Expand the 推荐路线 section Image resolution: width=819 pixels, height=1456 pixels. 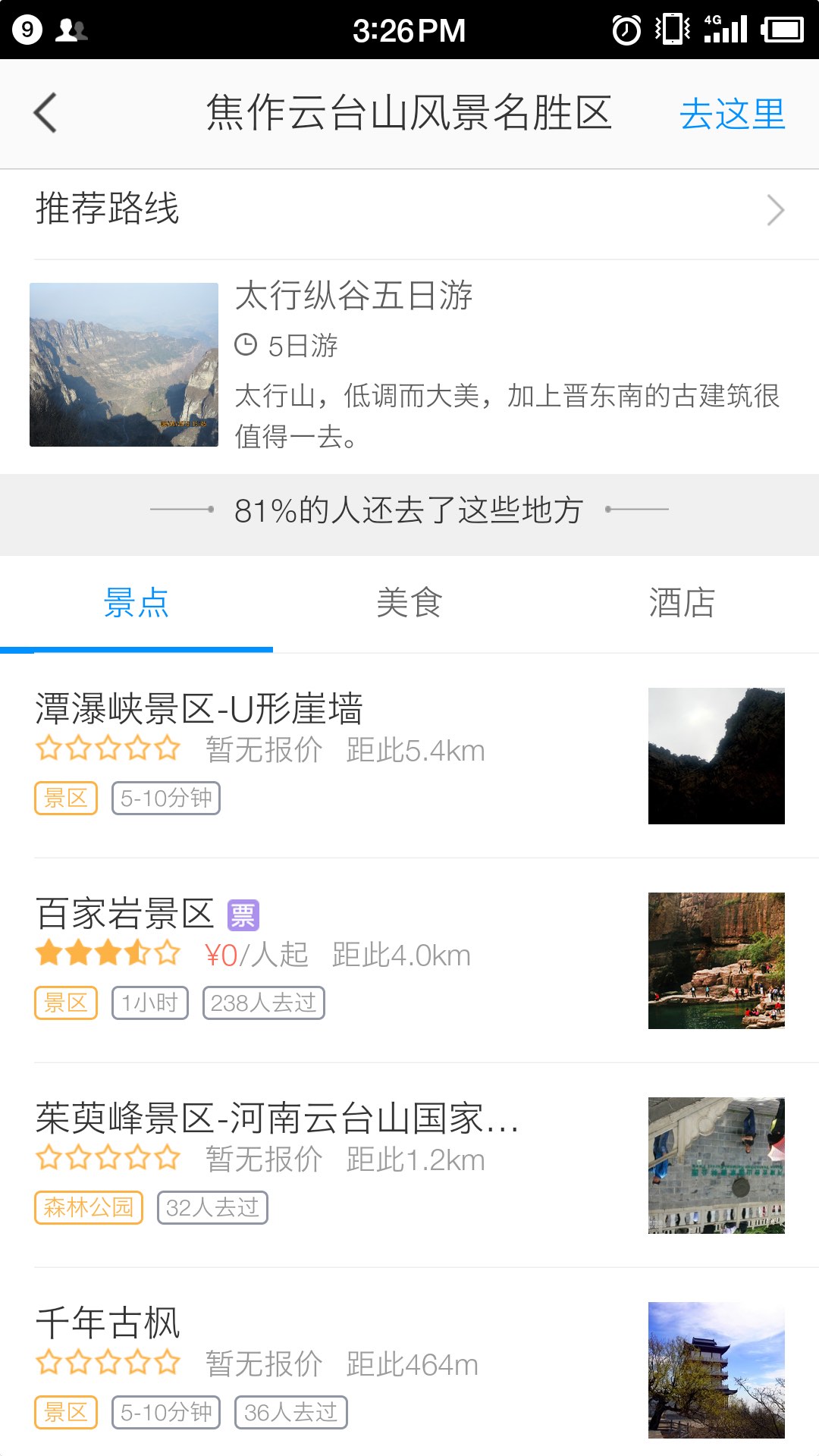[409, 209]
